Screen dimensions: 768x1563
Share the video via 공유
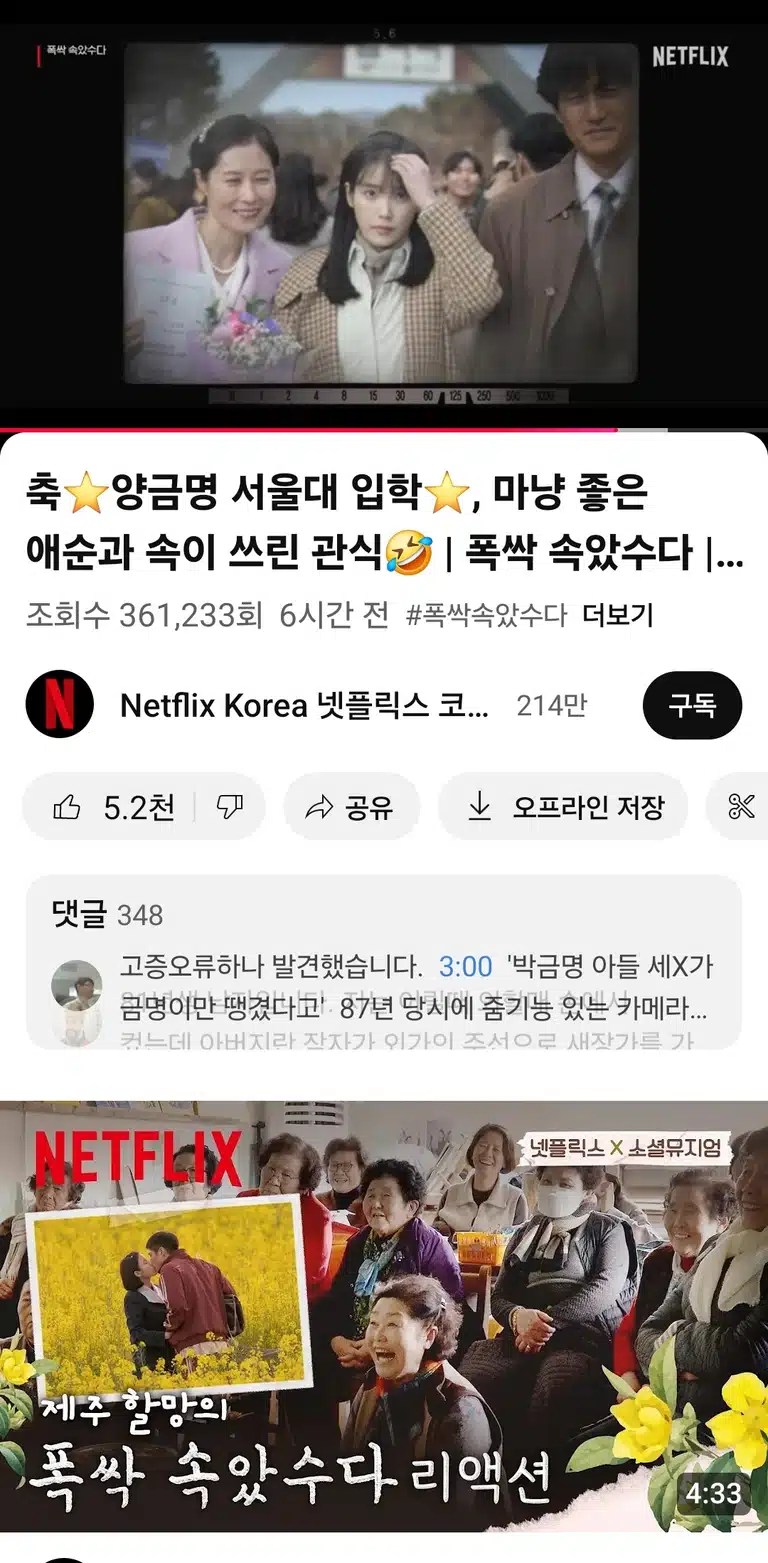click(351, 807)
